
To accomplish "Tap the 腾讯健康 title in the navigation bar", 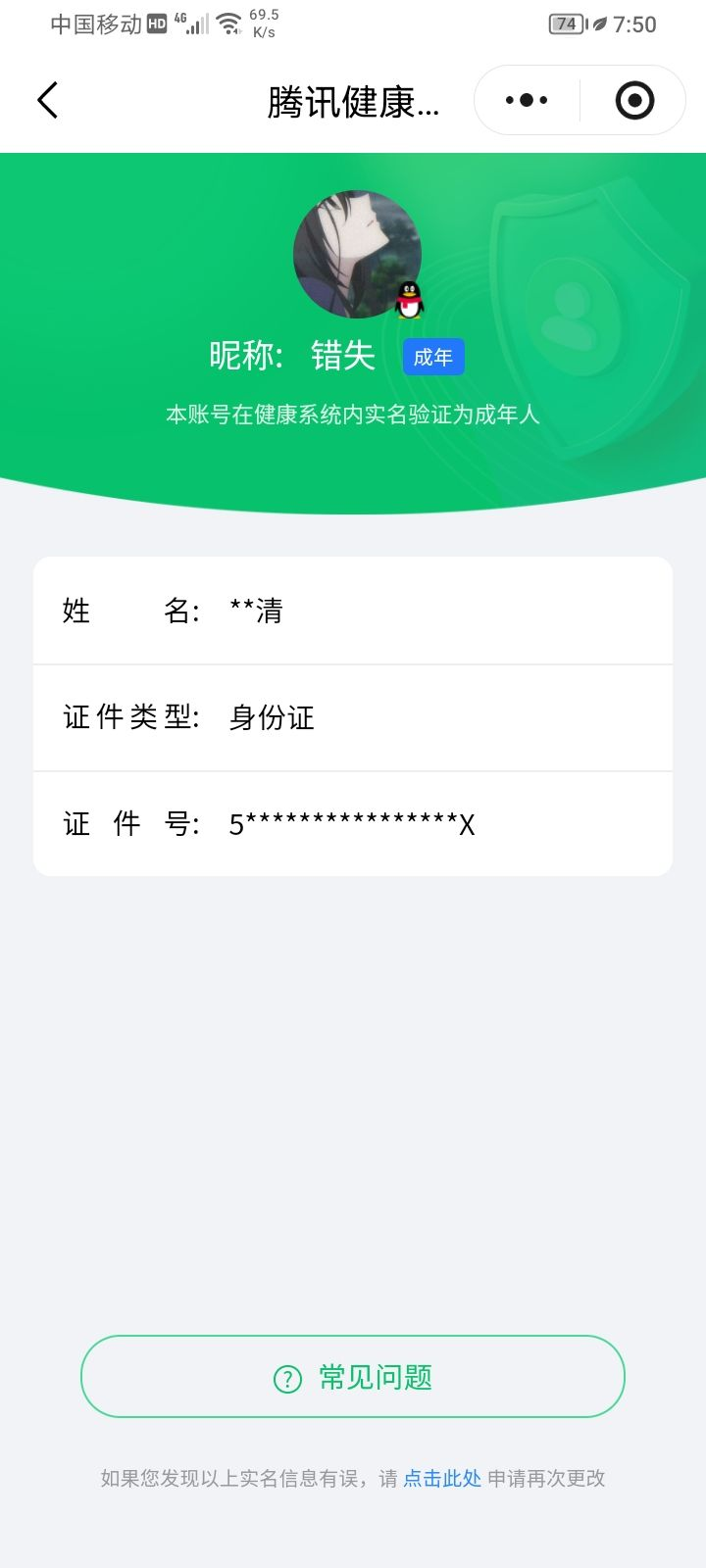I will (x=354, y=99).
